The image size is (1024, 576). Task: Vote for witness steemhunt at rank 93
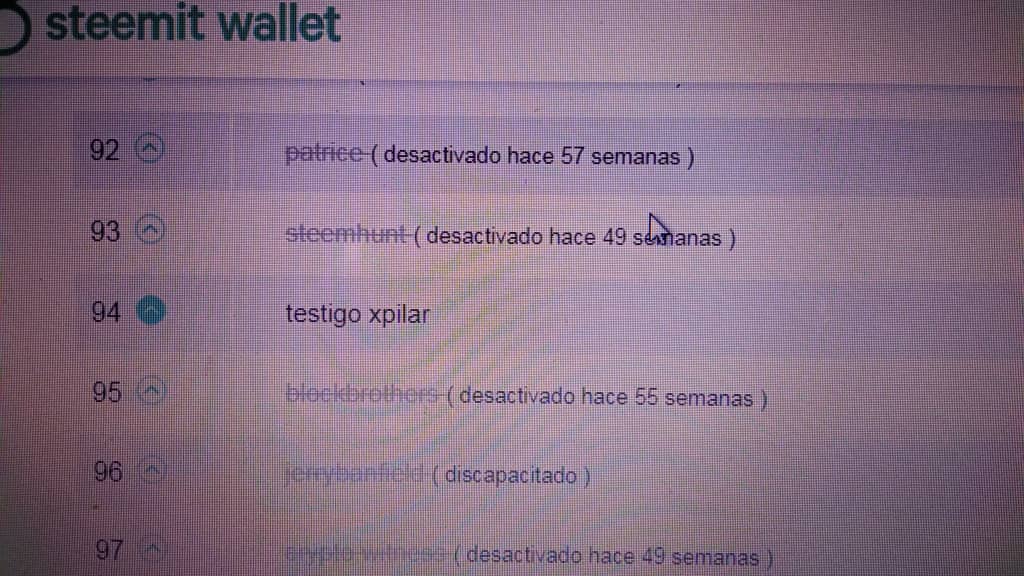[149, 232]
